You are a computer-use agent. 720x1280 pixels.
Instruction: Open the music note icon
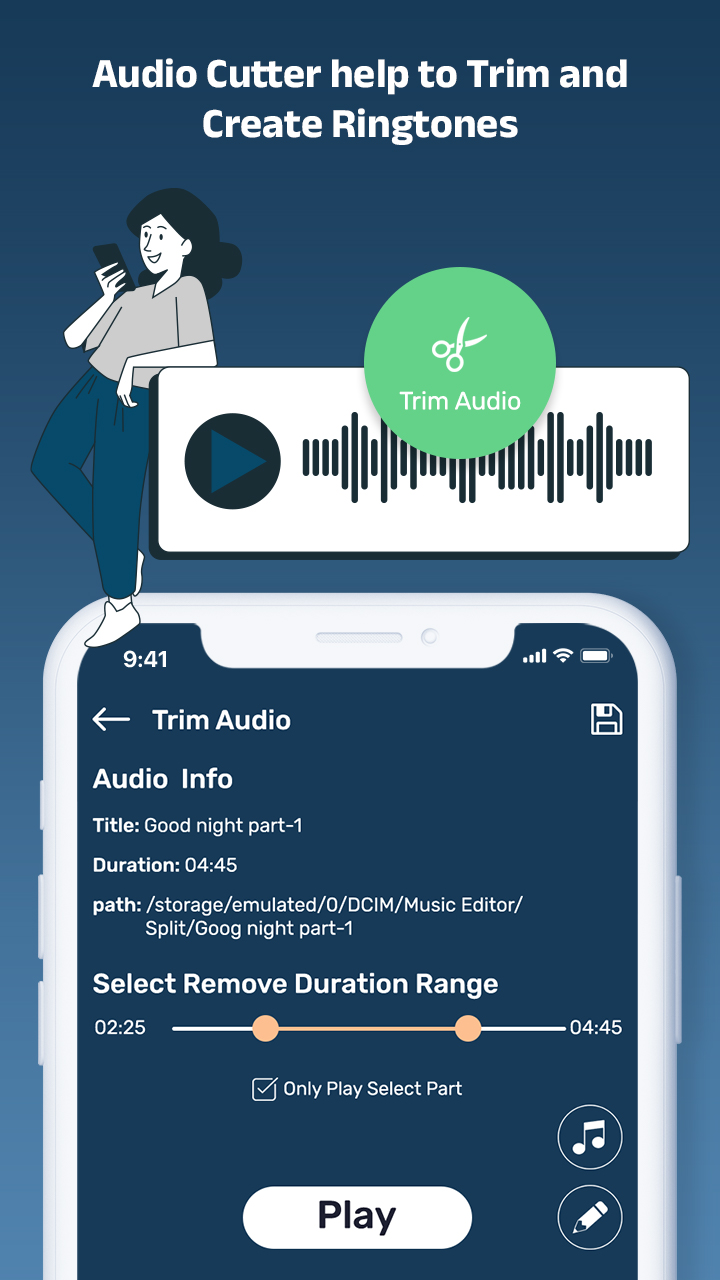point(590,1138)
